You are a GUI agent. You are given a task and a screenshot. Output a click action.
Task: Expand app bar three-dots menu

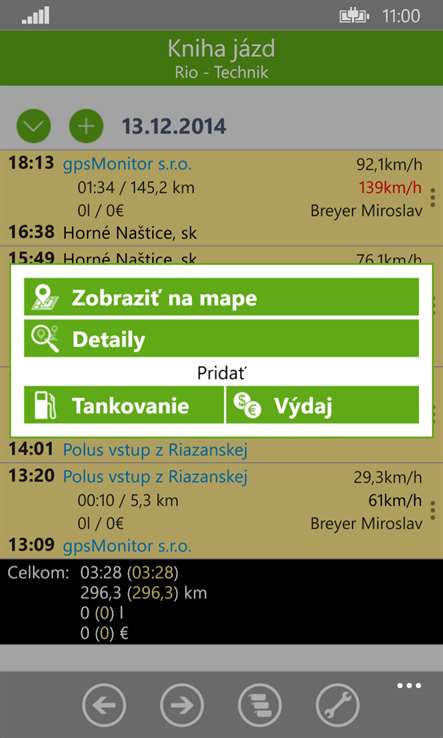[x=409, y=685]
